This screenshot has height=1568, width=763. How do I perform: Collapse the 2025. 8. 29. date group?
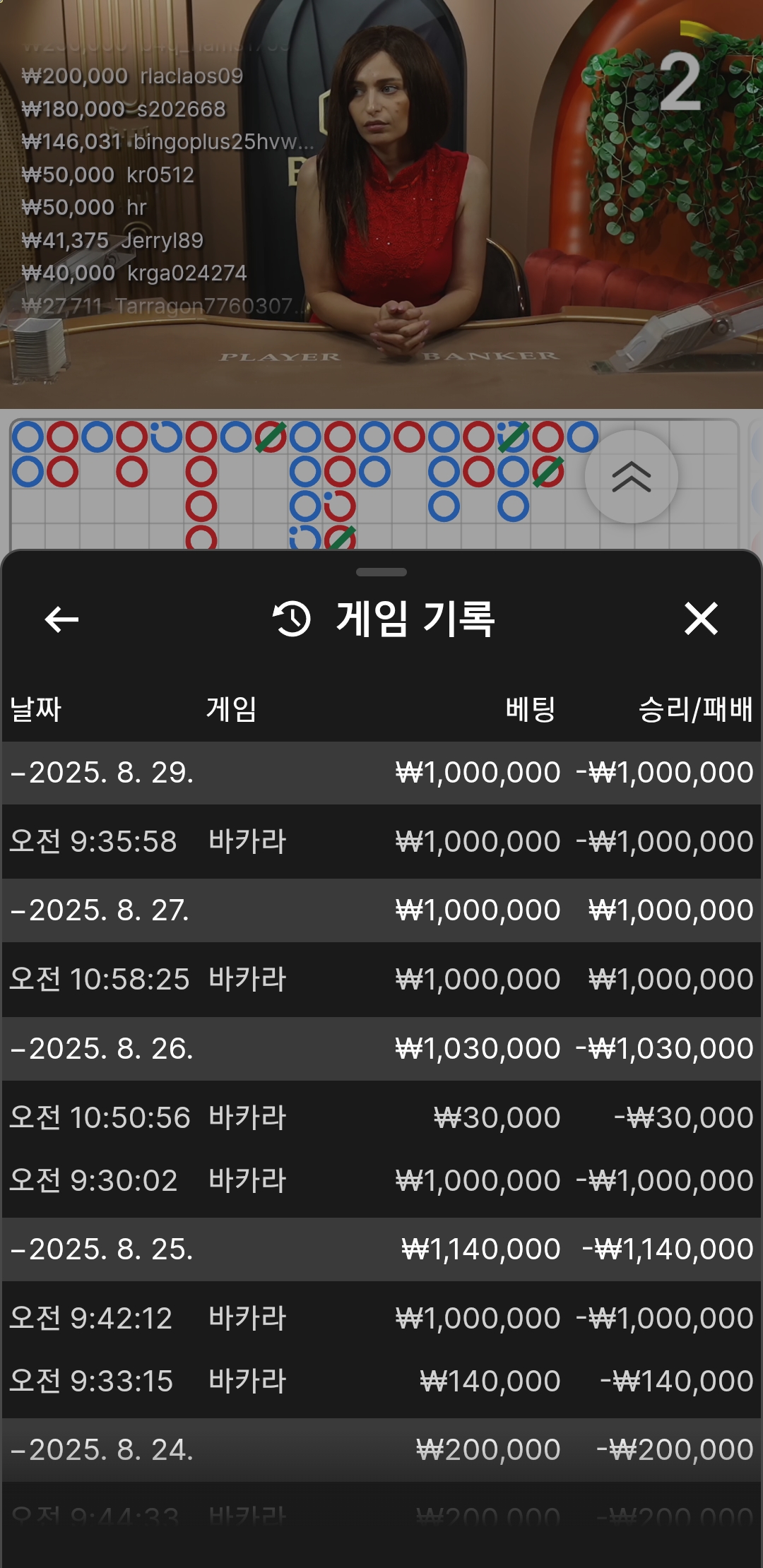coord(381,773)
